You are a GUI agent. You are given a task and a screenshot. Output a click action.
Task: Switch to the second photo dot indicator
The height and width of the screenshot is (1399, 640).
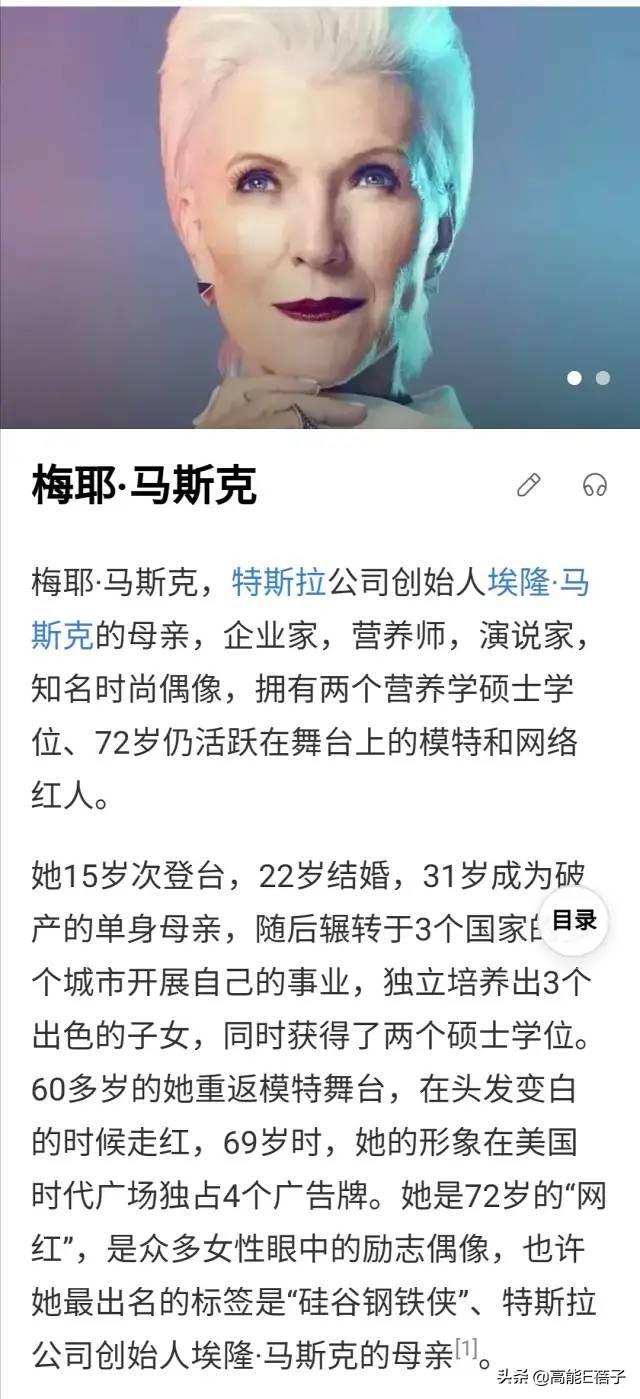[602, 378]
